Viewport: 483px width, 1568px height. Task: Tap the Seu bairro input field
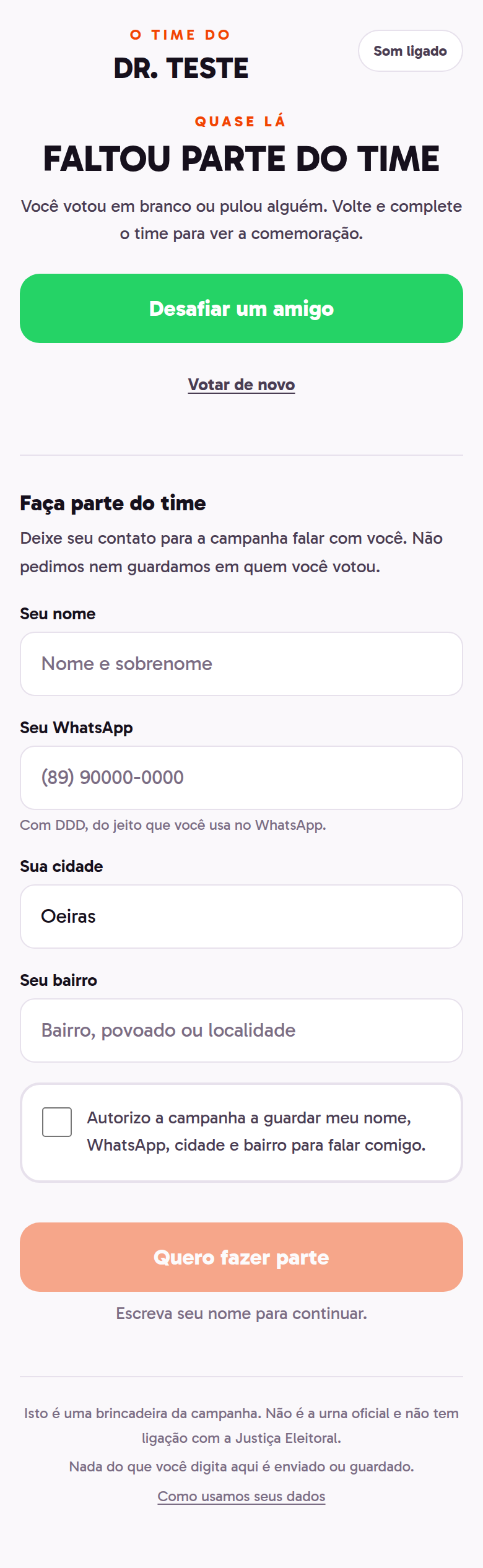[241, 1030]
